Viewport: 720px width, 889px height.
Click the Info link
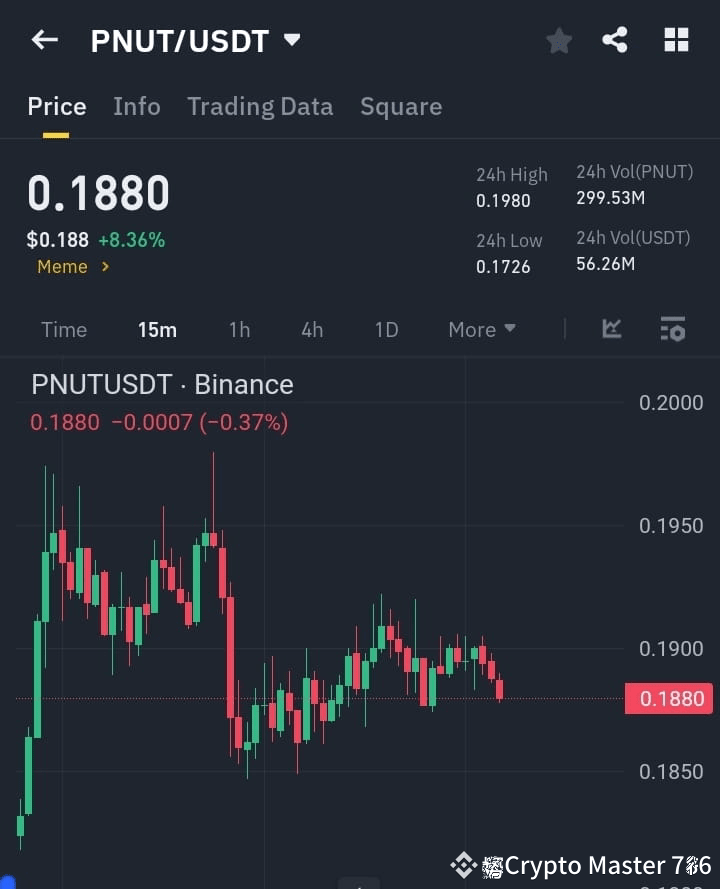(136, 106)
